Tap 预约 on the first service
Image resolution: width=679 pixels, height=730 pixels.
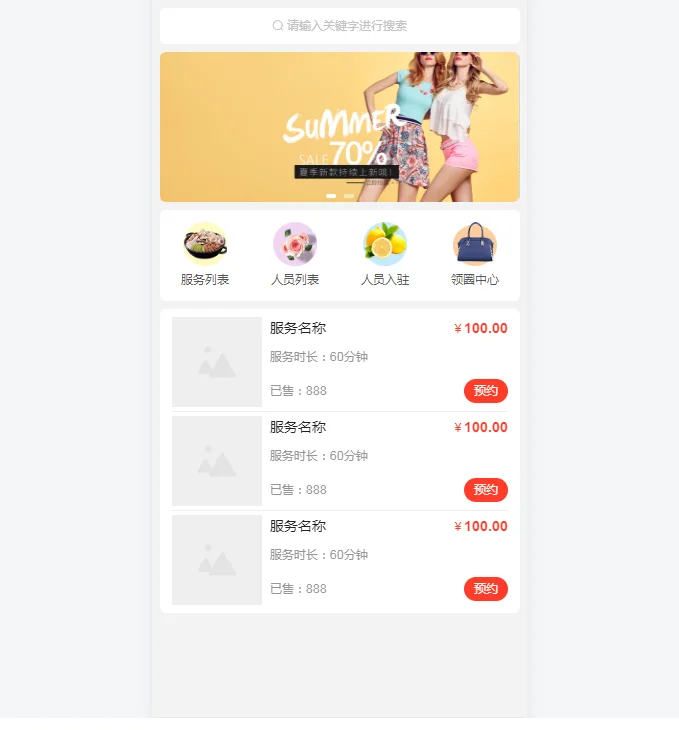tap(485, 391)
